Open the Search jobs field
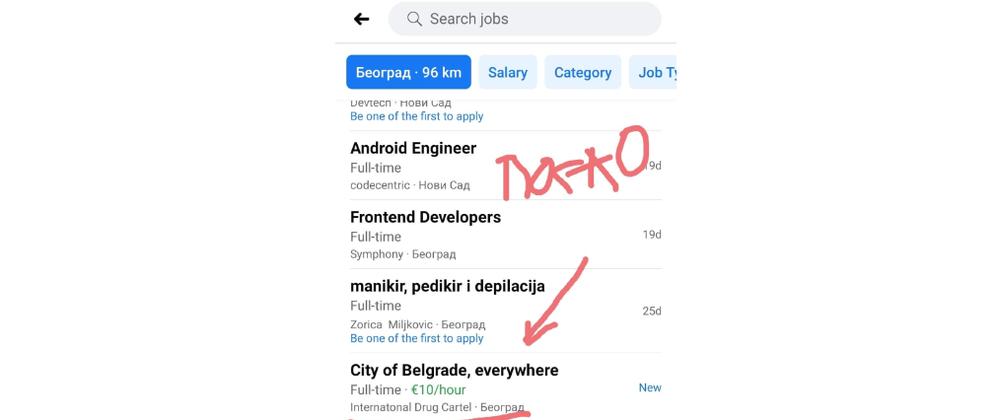The width and height of the screenshot is (1000, 420). tap(524, 19)
